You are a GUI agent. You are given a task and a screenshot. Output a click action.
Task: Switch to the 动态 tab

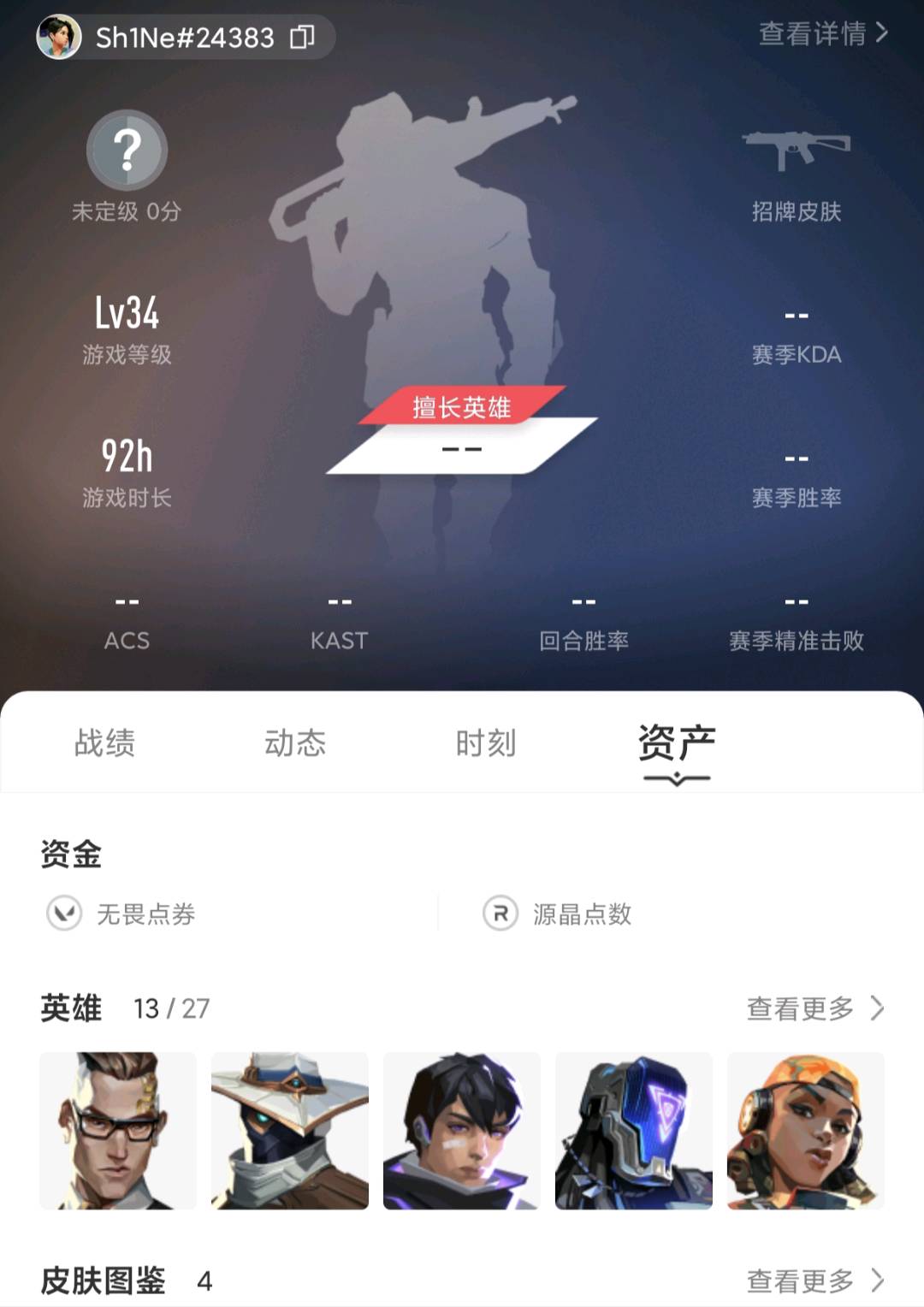tap(295, 742)
